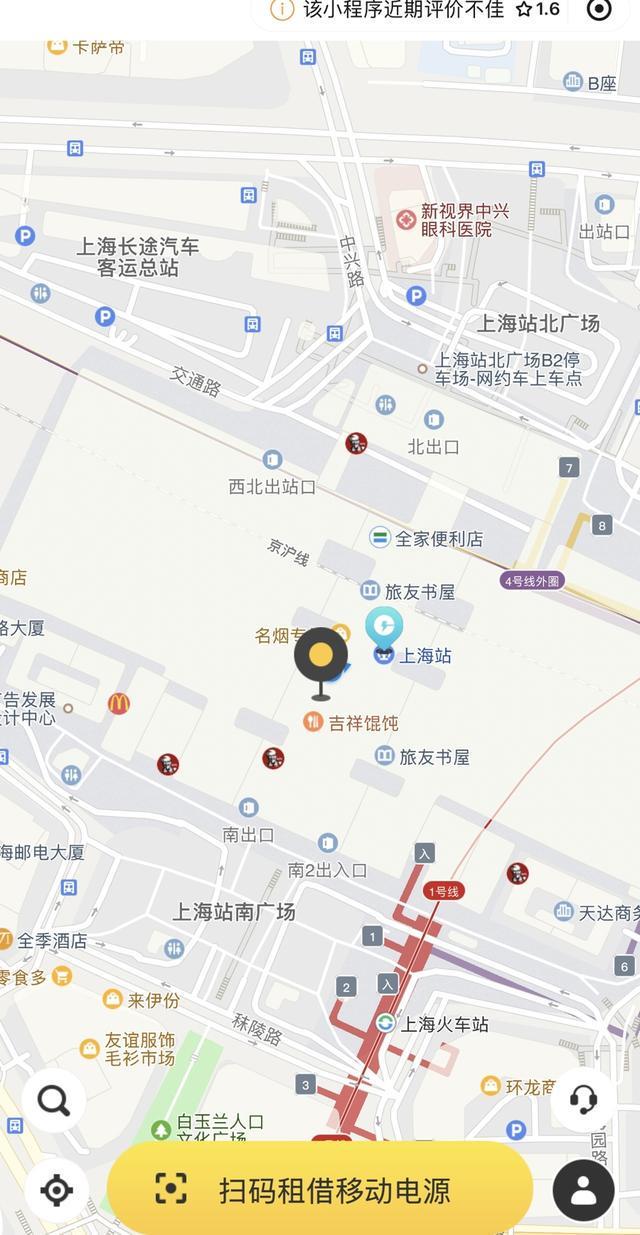640x1235 pixels.
Task: Tap the yellow 扫码租借移动电源 scan button
Action: tap(319, 1189)
